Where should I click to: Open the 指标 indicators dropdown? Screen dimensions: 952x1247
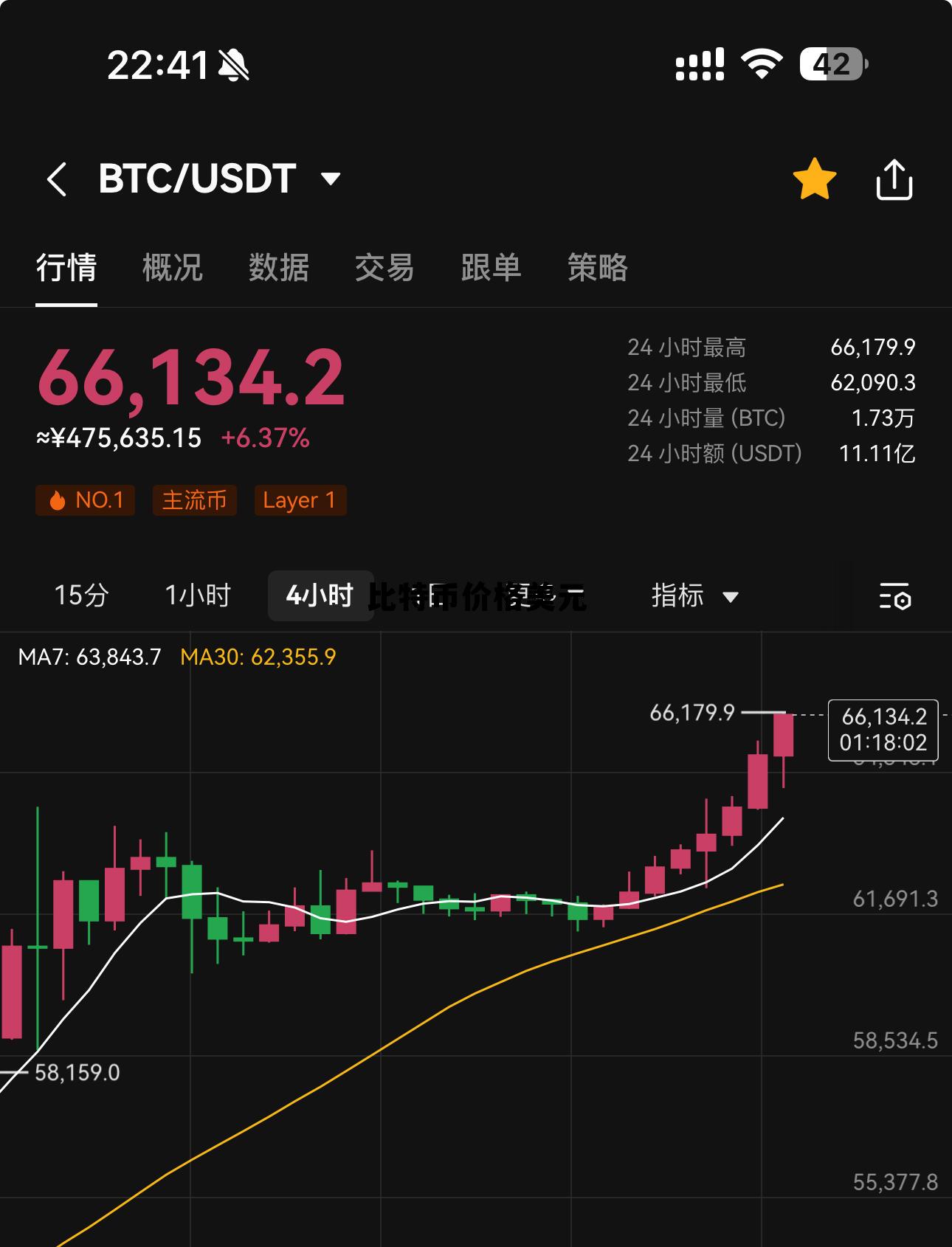[x=693, y=595]
